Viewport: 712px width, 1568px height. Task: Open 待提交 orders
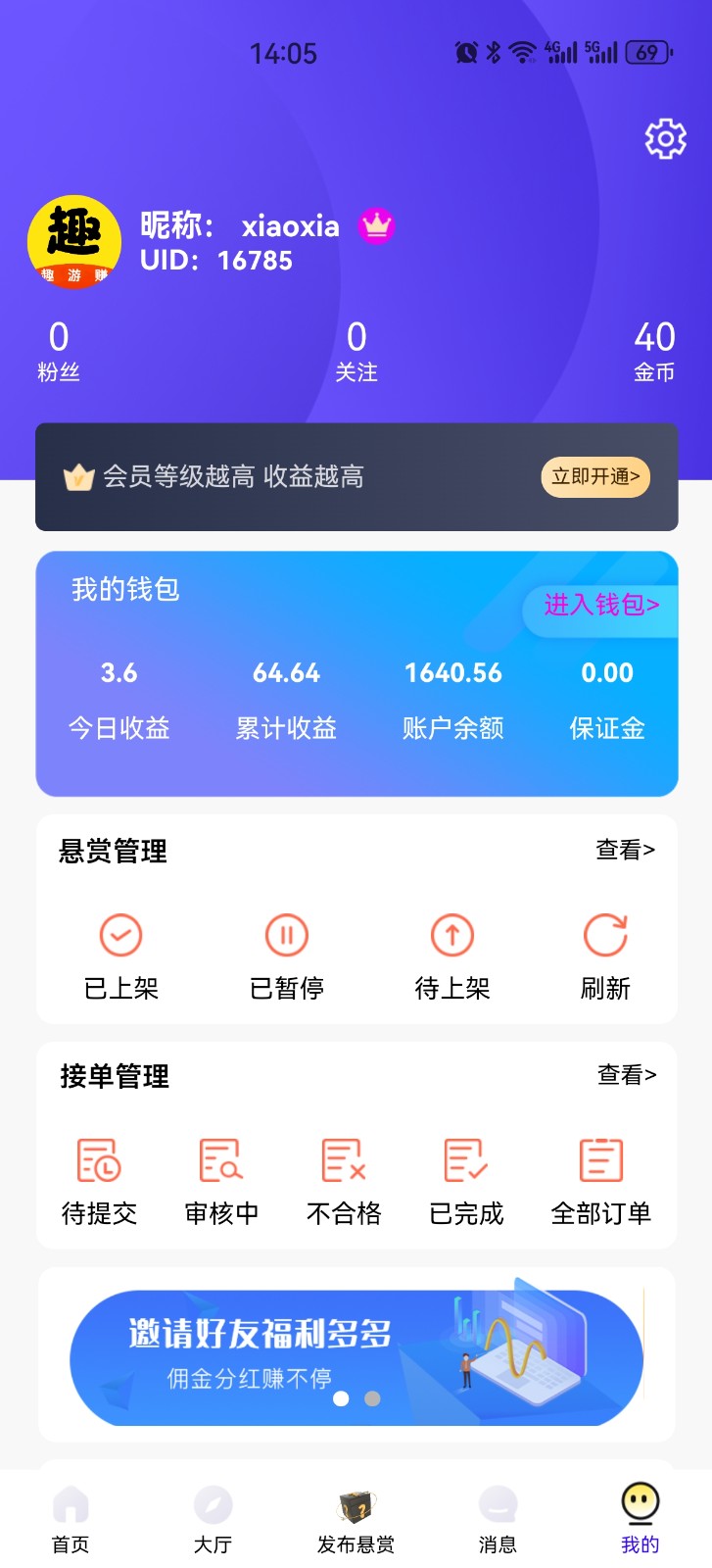[99, 1182]
